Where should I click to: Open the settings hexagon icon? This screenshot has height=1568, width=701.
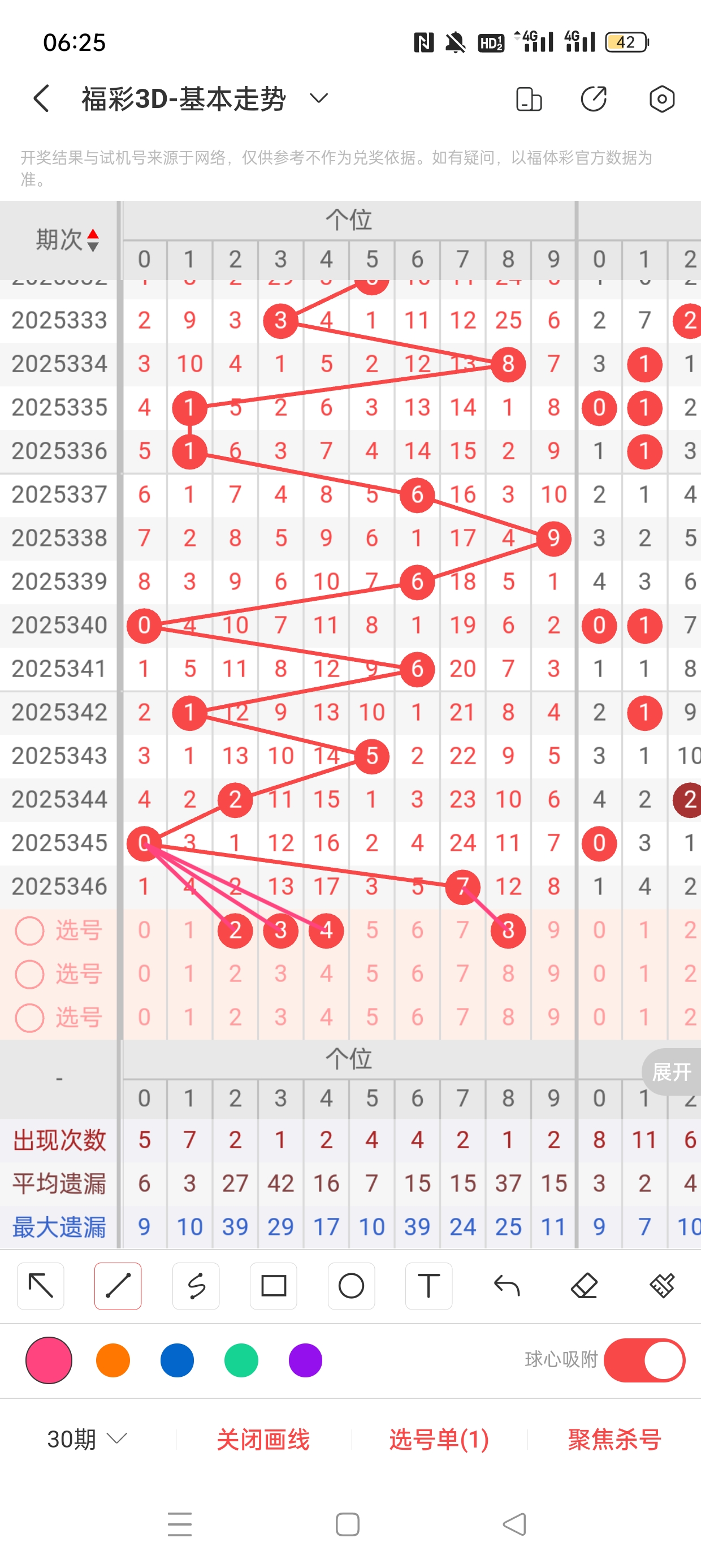tap(661, 98)
